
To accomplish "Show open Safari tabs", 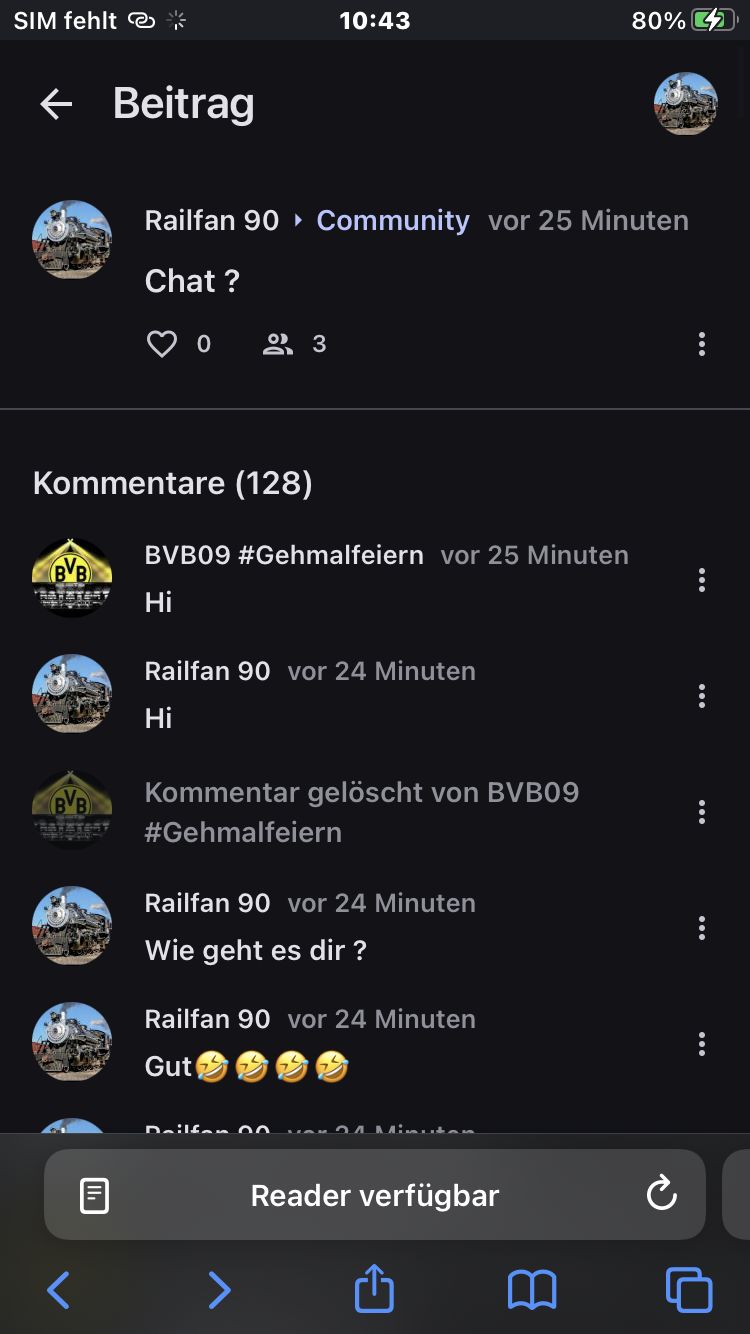I will (689, 1290).
